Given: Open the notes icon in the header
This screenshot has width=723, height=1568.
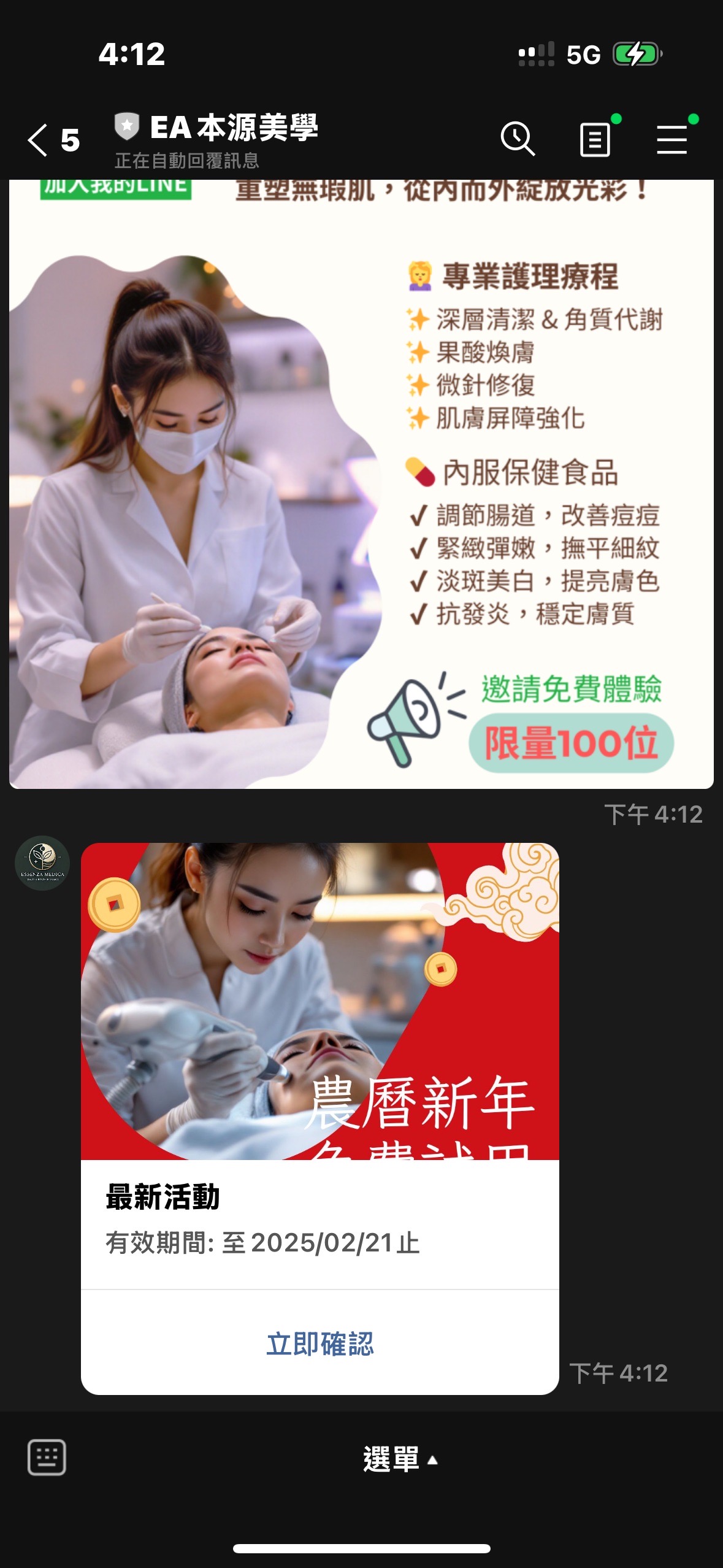Looking at the screenshot, I should point(595,140).
